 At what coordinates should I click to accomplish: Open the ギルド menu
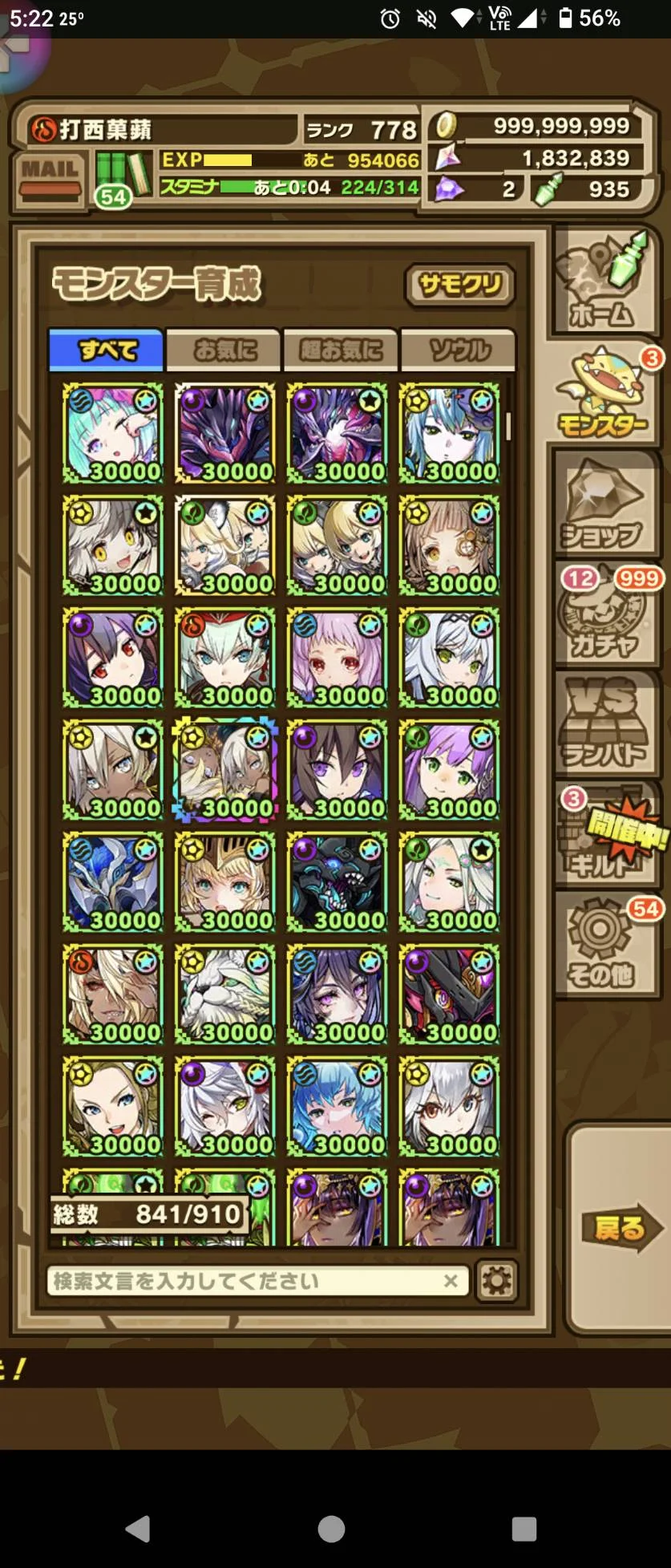coord(605,834)
